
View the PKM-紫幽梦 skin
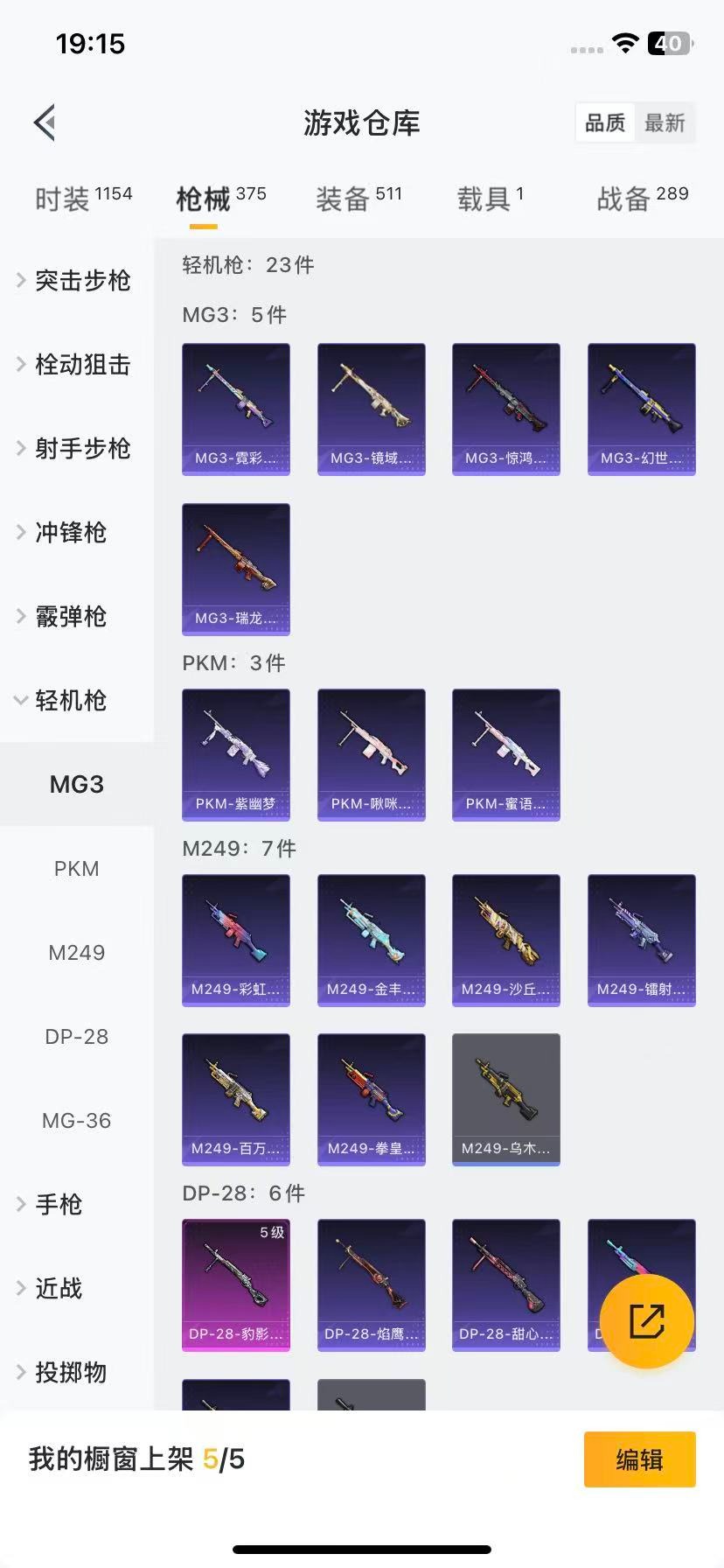tap(235, 754)
